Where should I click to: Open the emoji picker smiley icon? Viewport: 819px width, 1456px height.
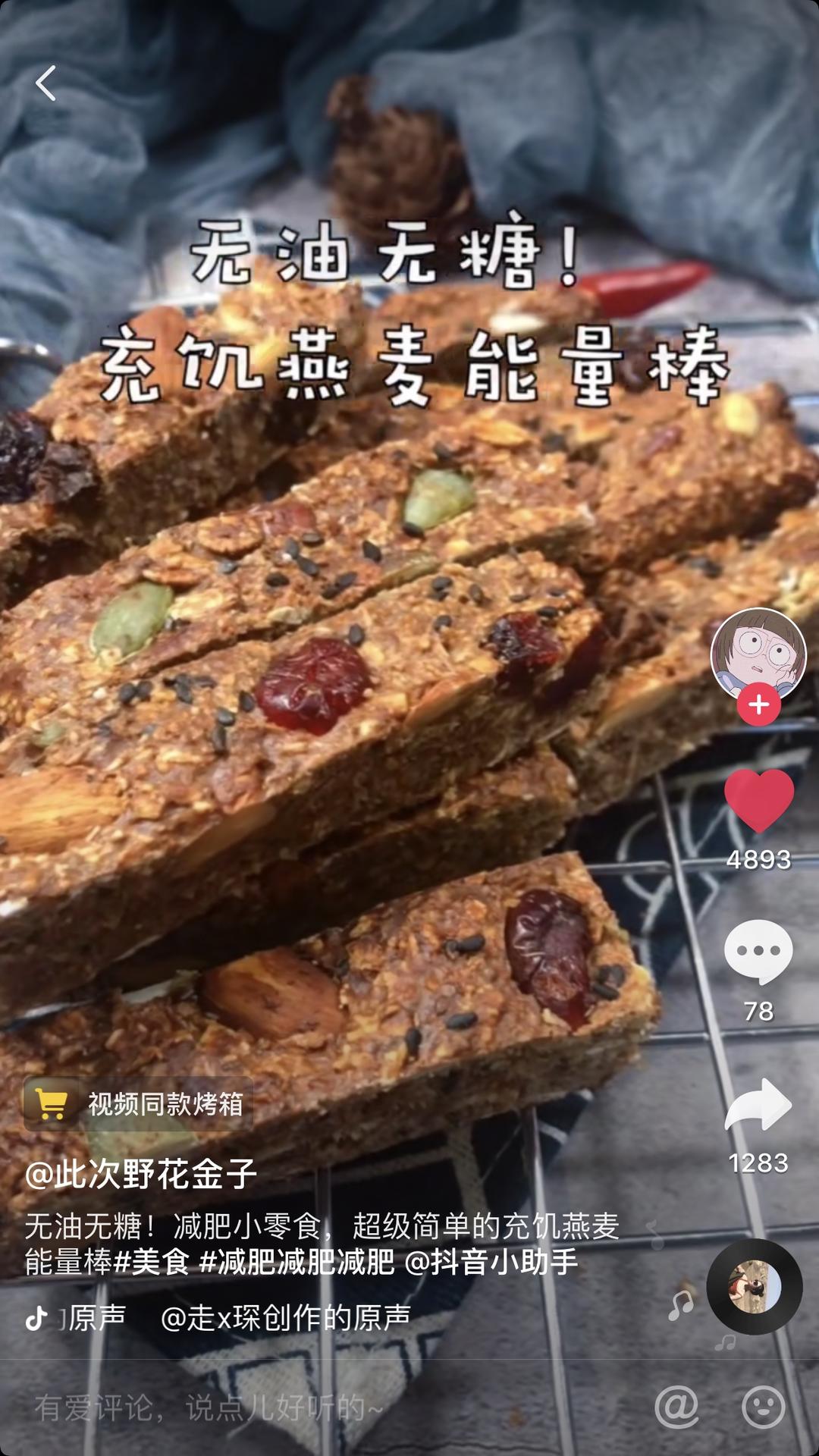[763, 1407]
